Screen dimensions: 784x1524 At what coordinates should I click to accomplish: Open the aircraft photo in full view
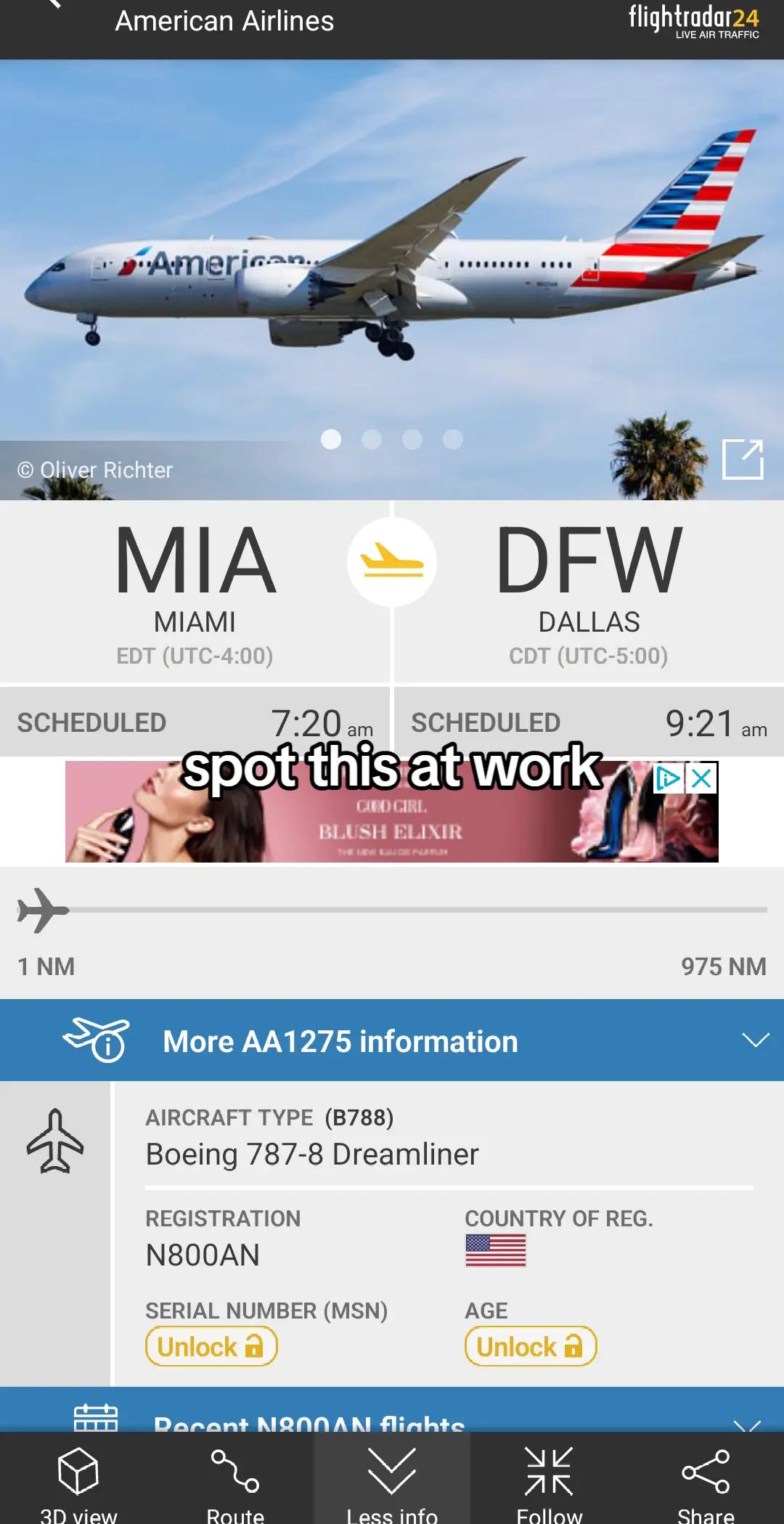pos(743,460)
